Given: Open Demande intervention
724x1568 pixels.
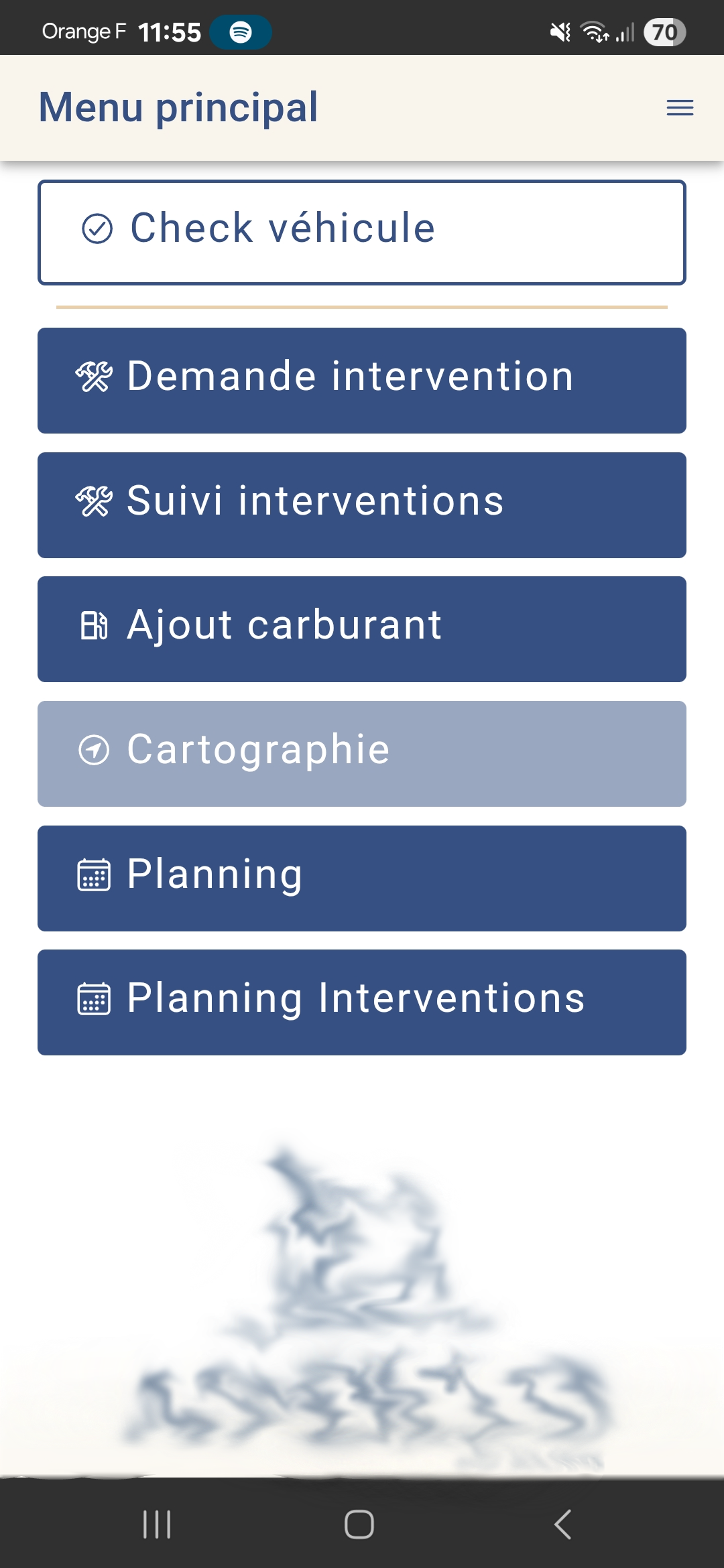Looking at the screenshot, I should [x=362, y=380].
